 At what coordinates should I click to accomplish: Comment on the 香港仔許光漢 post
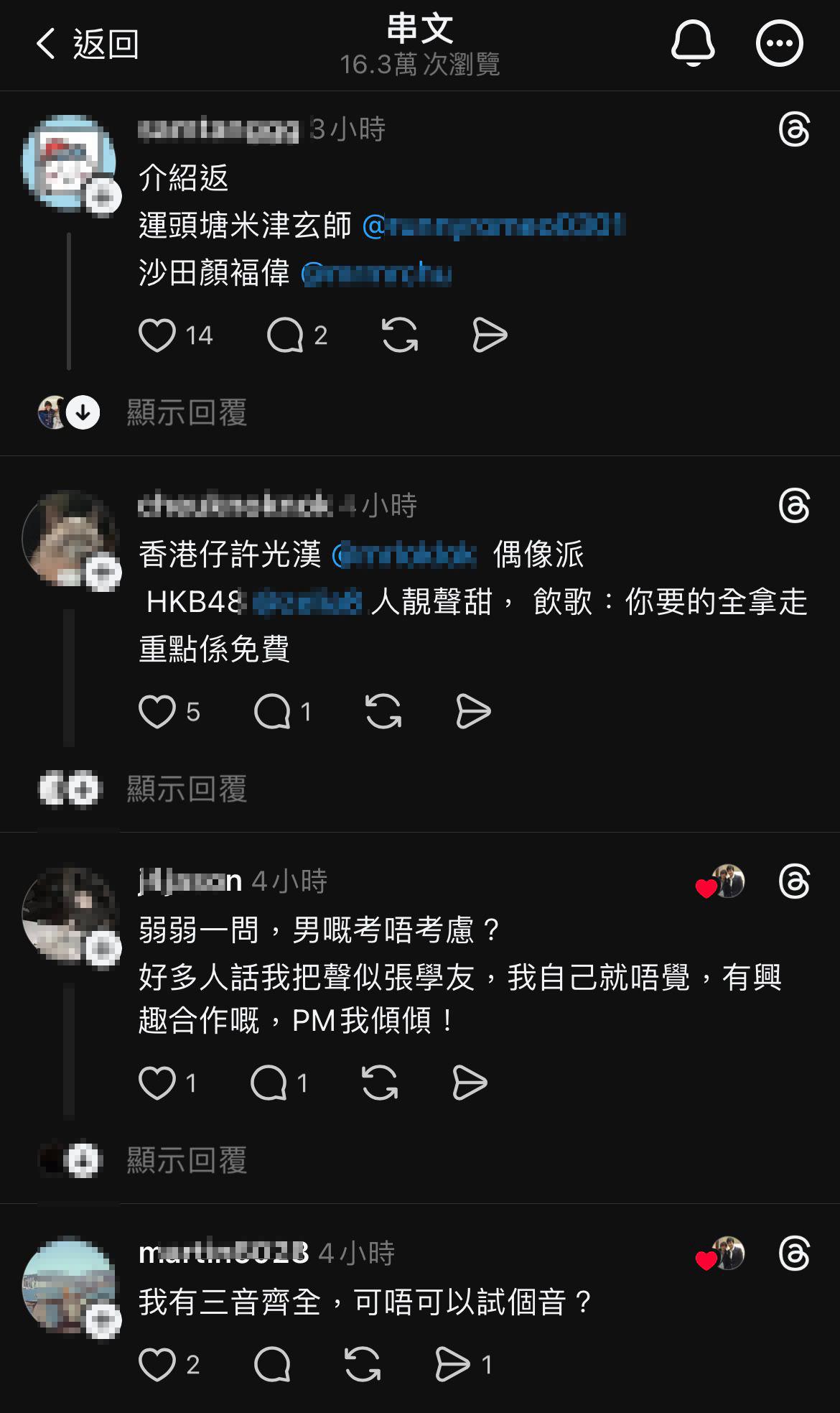[x=273, y=712]
